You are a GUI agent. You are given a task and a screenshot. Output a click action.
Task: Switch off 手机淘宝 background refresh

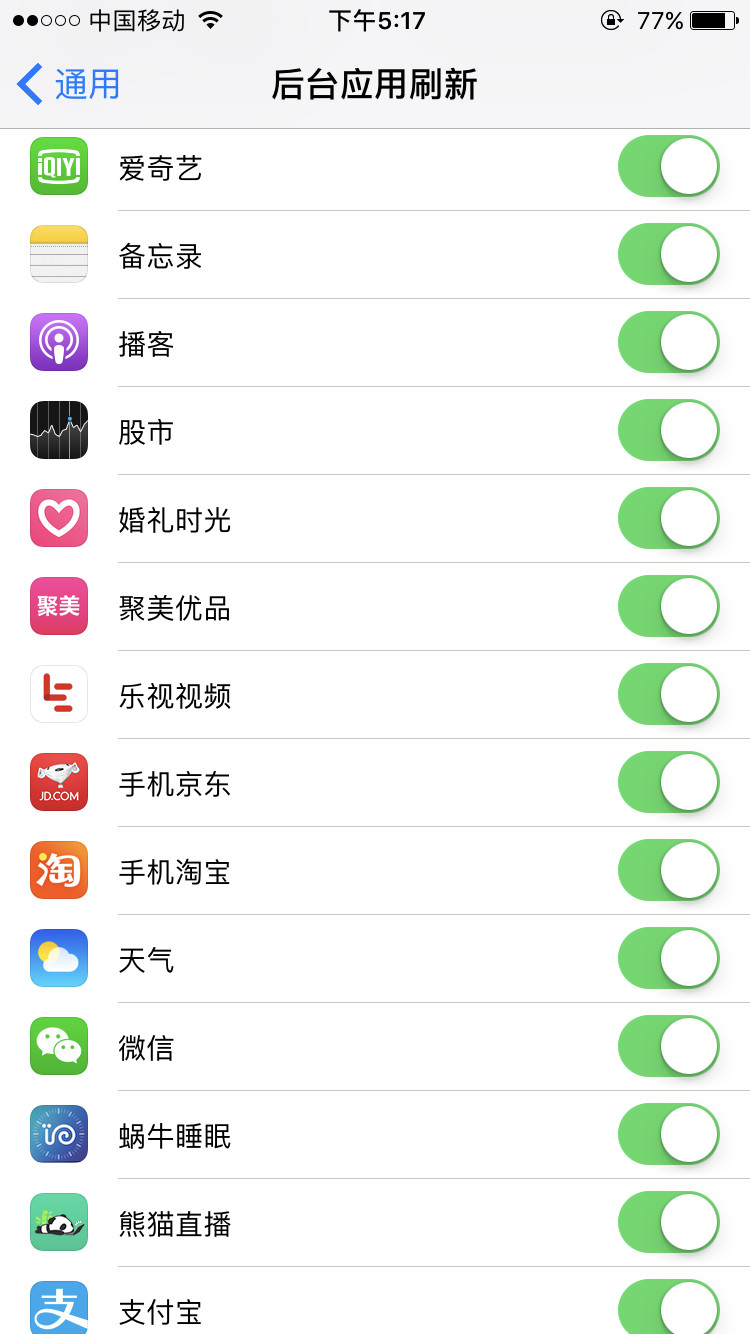point(669,870)
